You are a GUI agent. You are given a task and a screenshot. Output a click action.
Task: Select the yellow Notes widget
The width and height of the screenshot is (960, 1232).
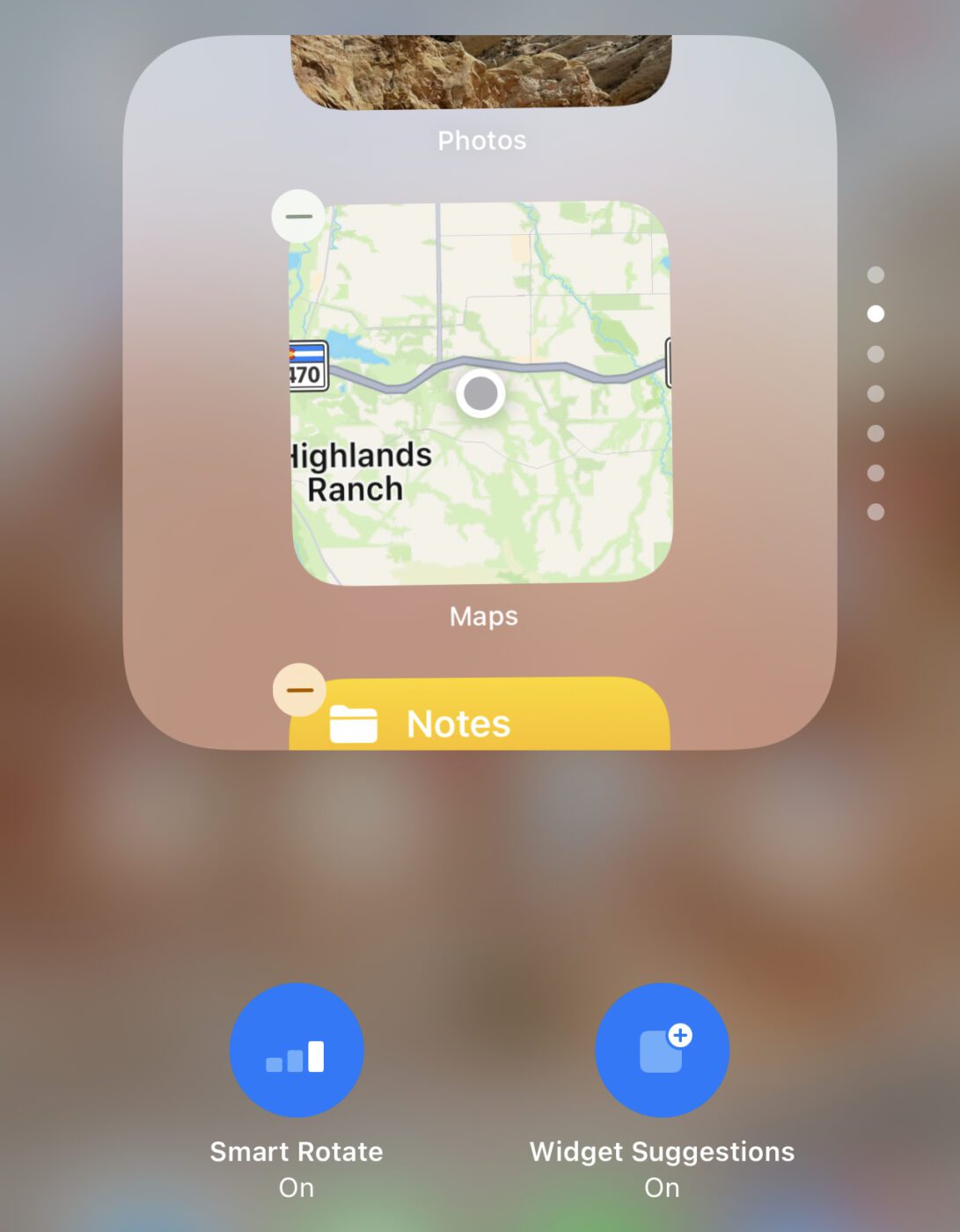point(480,722)
